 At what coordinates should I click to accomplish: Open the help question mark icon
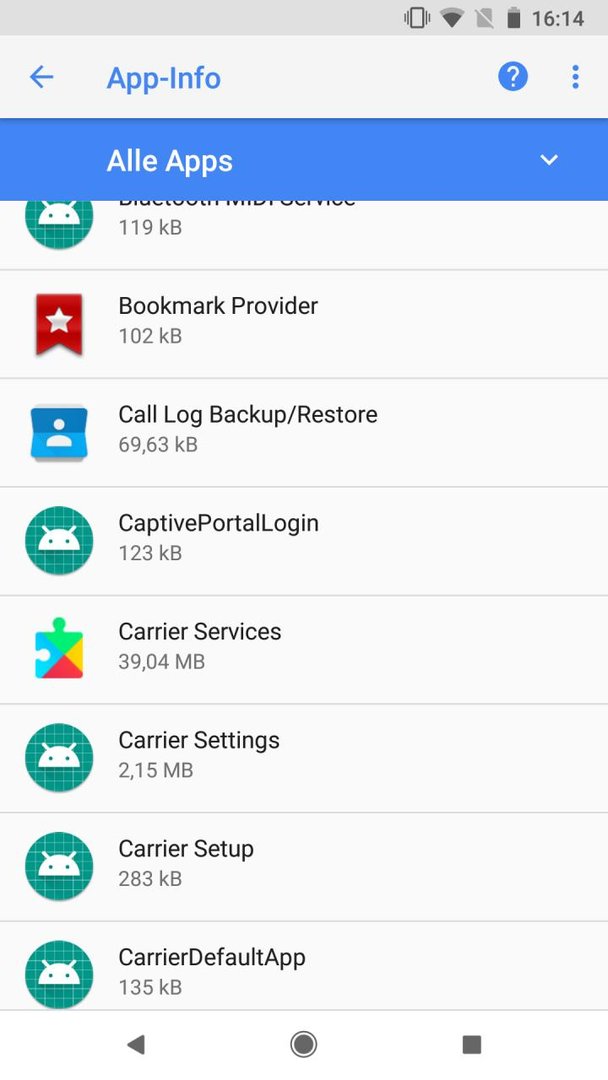click(x=513, y=76)
